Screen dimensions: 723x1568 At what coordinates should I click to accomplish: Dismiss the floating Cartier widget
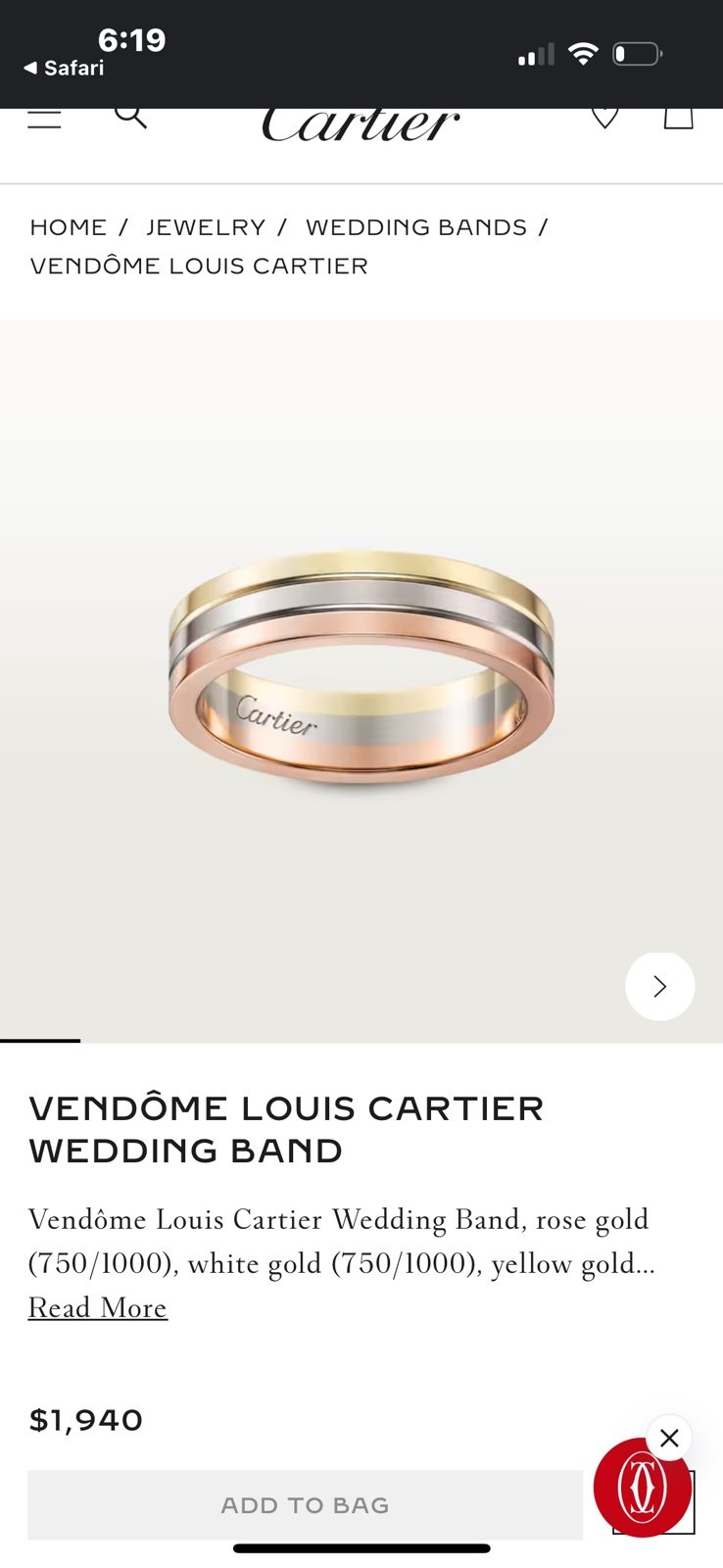point(669,1438)
